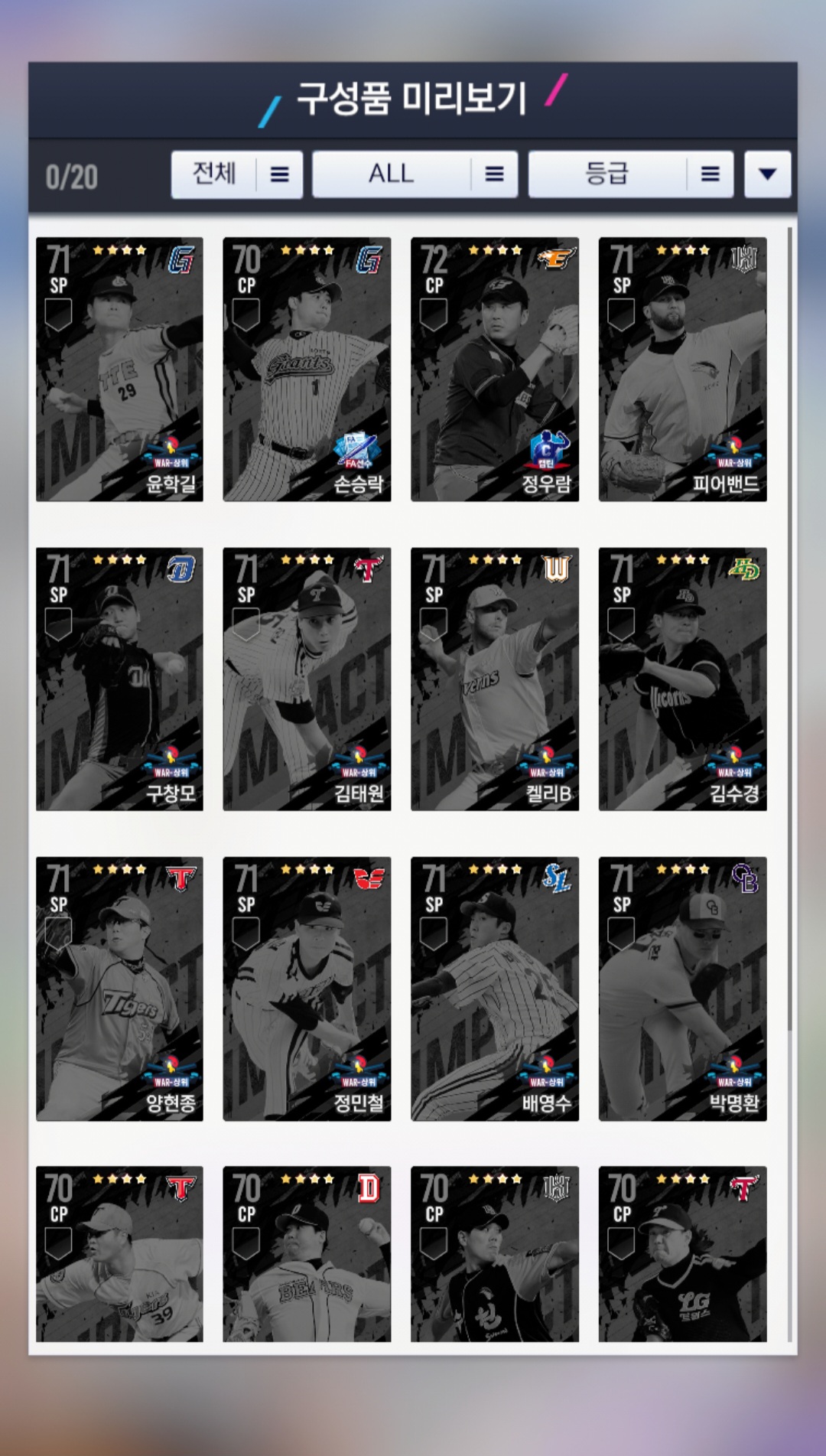Image resolution: width=826 pixels, height=1456 pixels.
Task: Select 박명환 player card
Action: click(682, 989)
